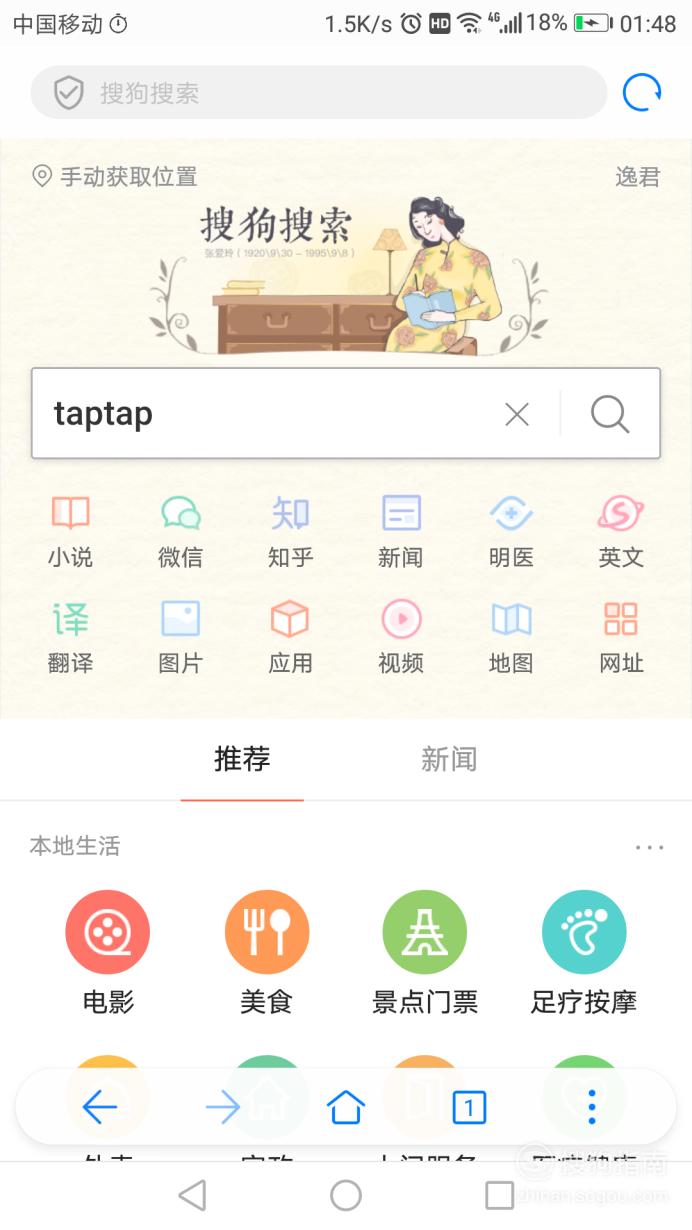Select the 推荐 tab
This screenshot has height=1230, width=692.
point(242,759)
